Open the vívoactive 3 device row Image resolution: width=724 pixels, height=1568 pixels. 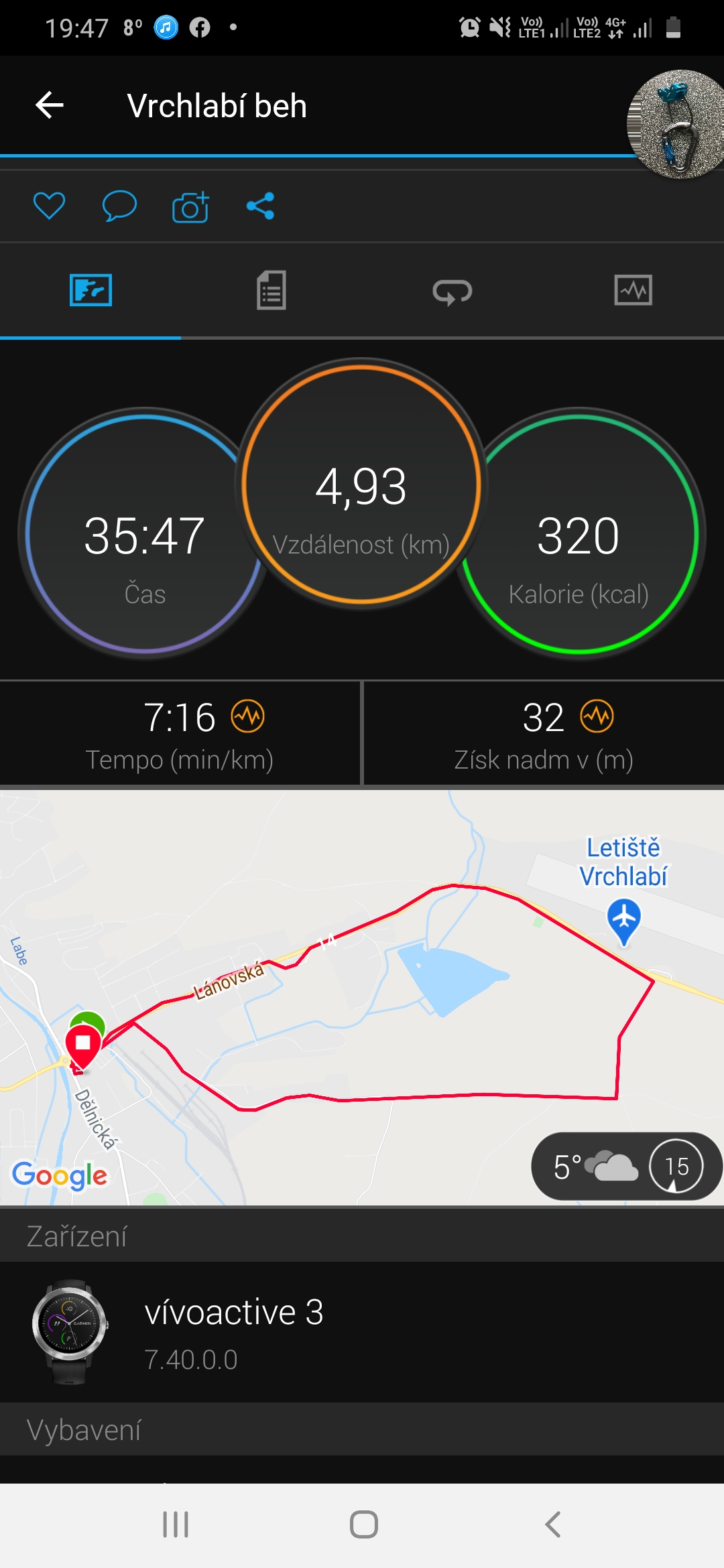362,1332
